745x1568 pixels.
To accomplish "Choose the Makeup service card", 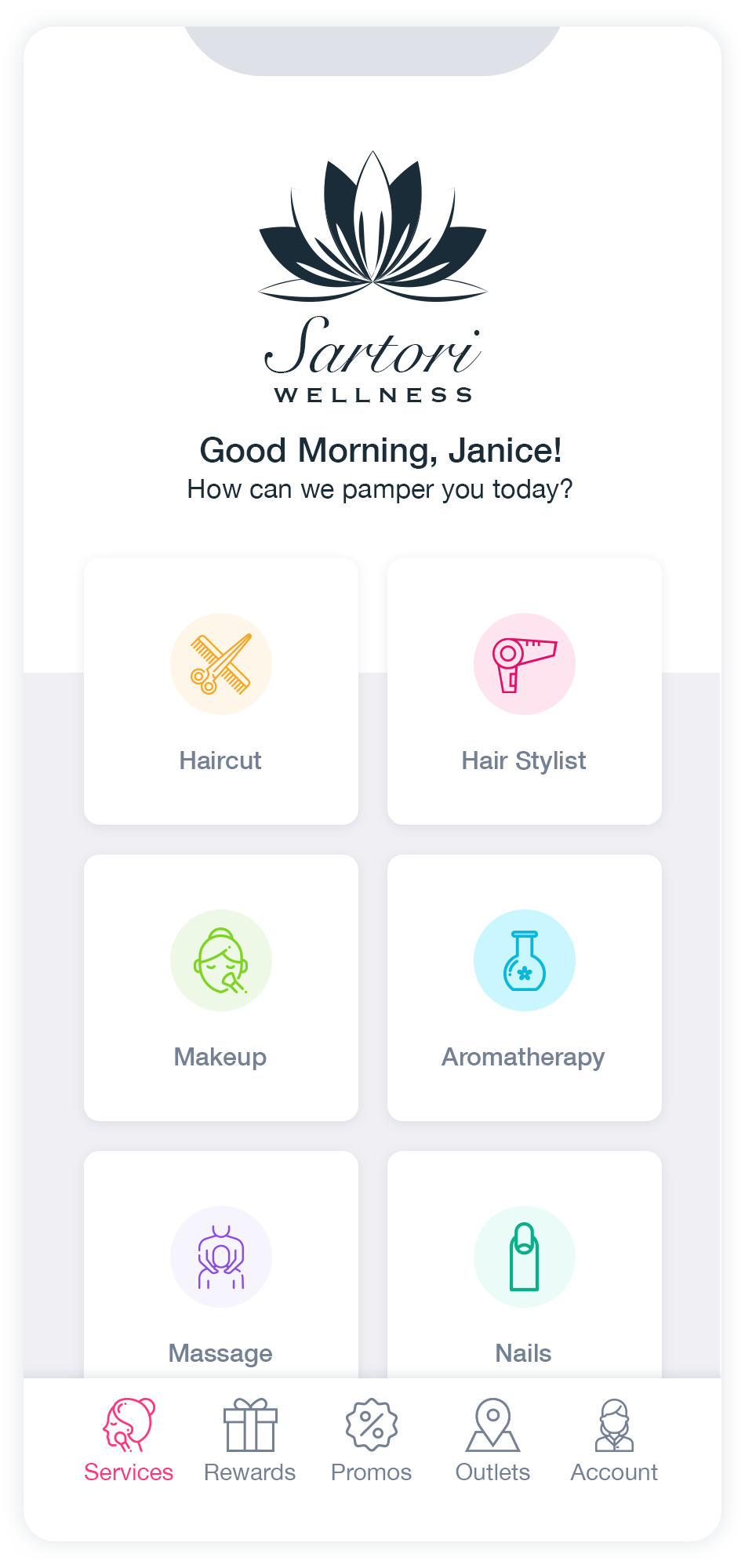I will pos(221,987).
